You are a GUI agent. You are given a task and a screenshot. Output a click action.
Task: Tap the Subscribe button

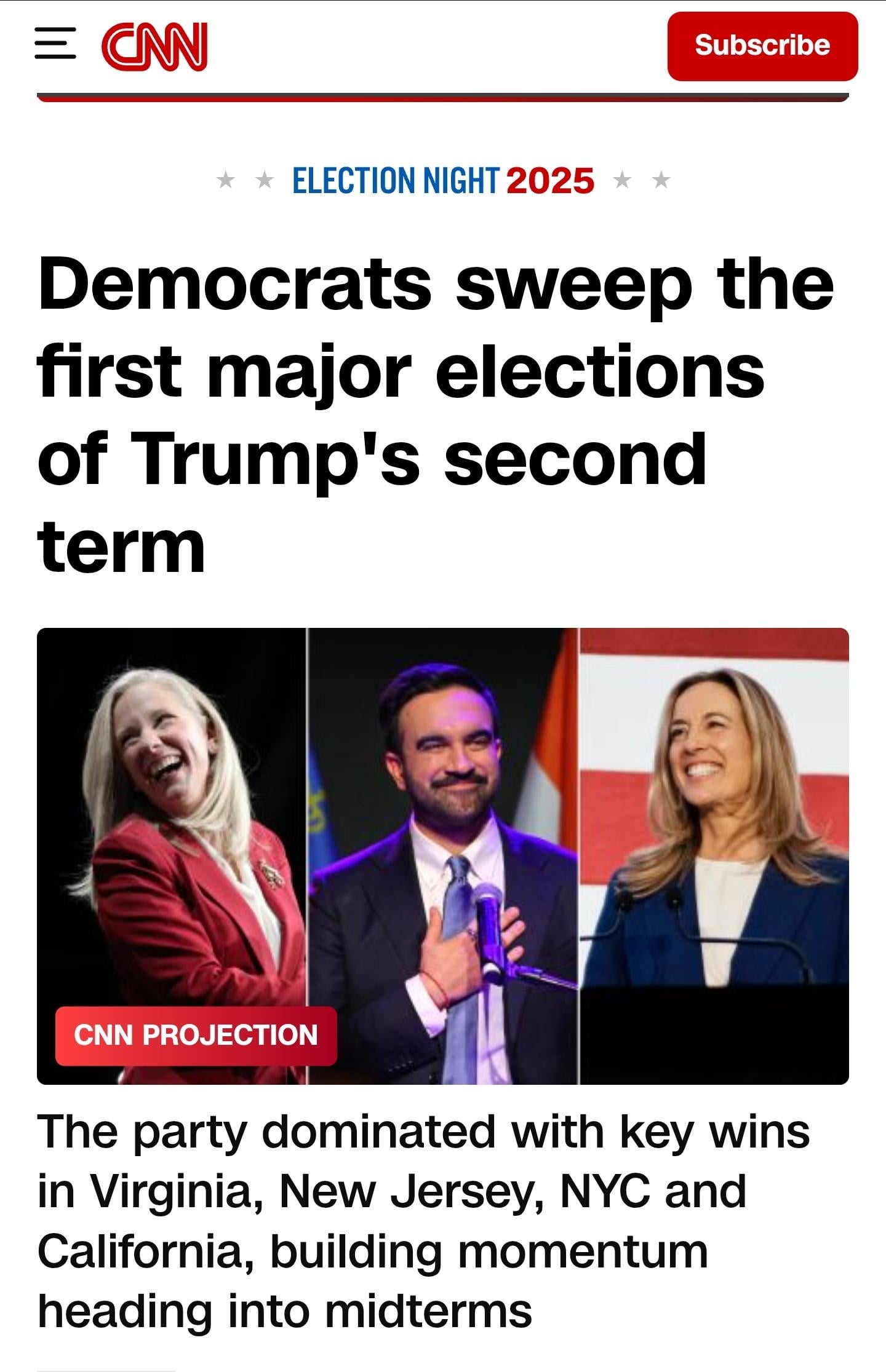coord(762,46)
